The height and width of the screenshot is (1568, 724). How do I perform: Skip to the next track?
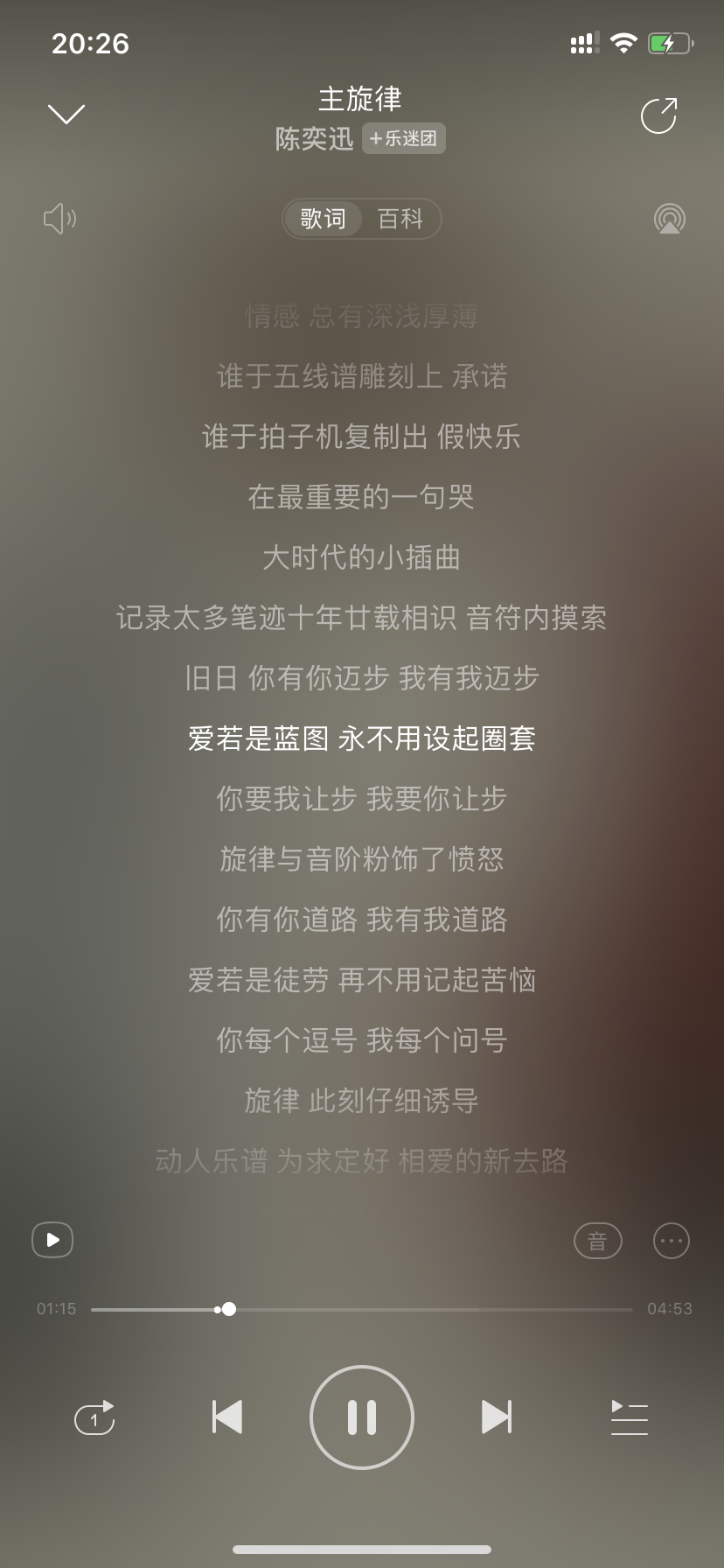click(x=497, y=1417)
